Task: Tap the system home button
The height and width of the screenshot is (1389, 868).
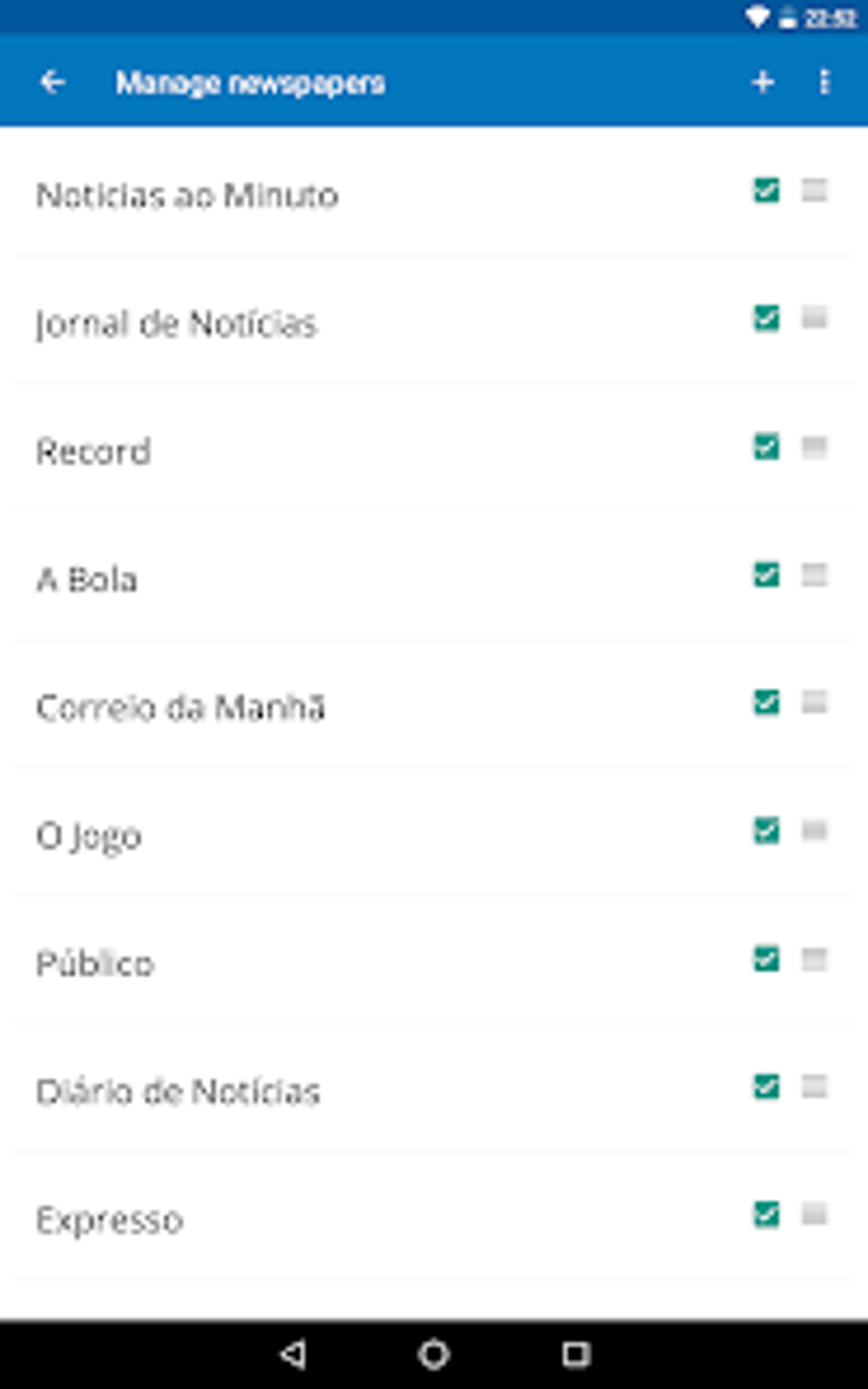Action: [x=434, y=1354]
